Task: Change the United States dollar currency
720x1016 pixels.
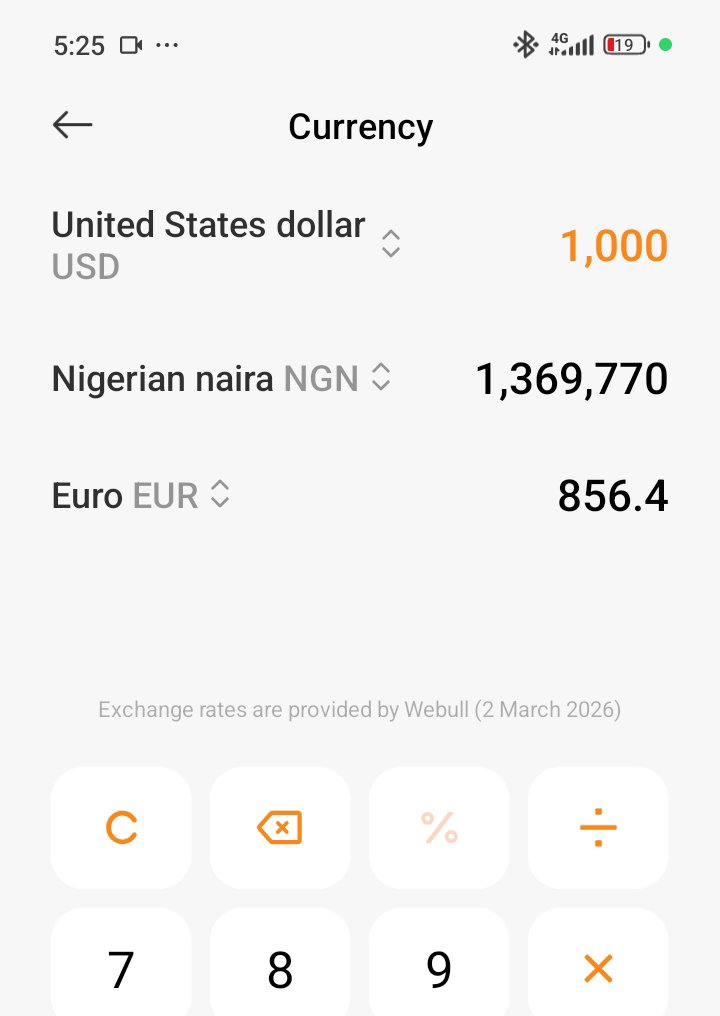Action: tap(391, 243)
